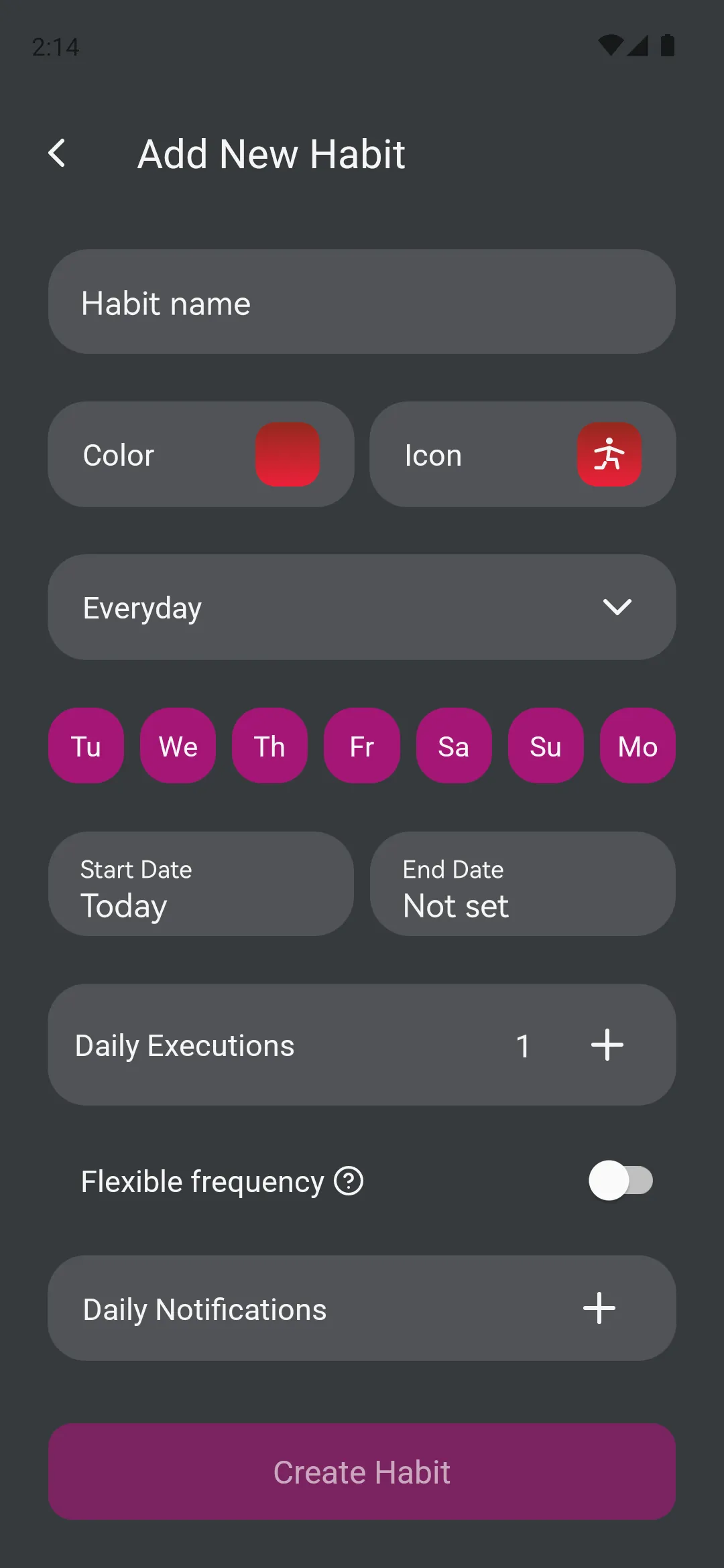The height and width of the screenshot is (1568, 724).
Task: Deselect the Tu day chip
Action: tap(86, 746)
